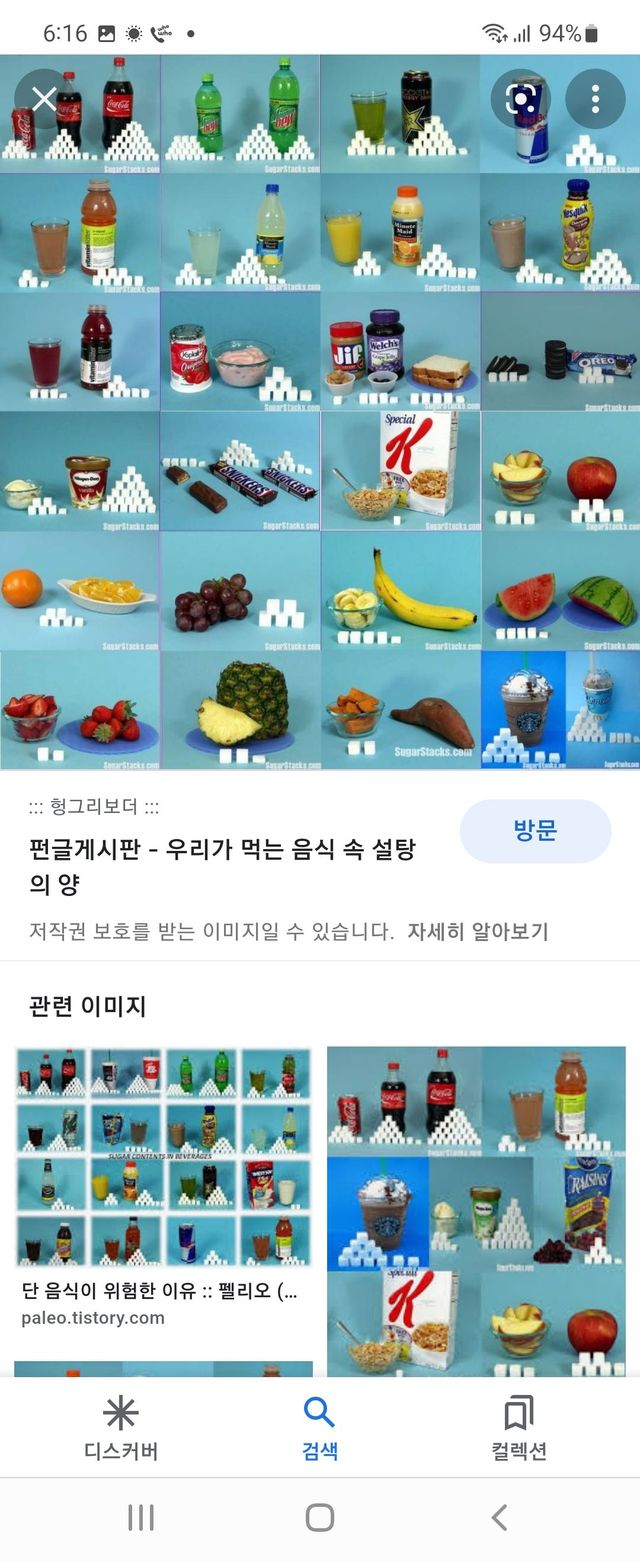Screen dimensions: 640x1562
Task: Go to the system home screen
Action: pyautogui.click(x=320, y=1518)
